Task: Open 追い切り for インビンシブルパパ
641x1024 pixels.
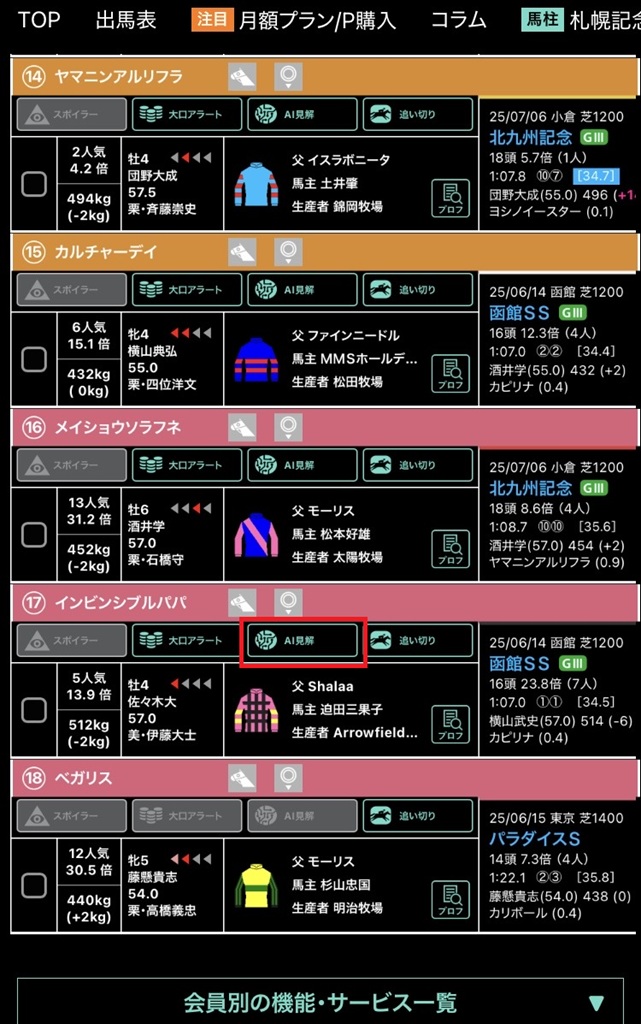Action: pos(417,640)
